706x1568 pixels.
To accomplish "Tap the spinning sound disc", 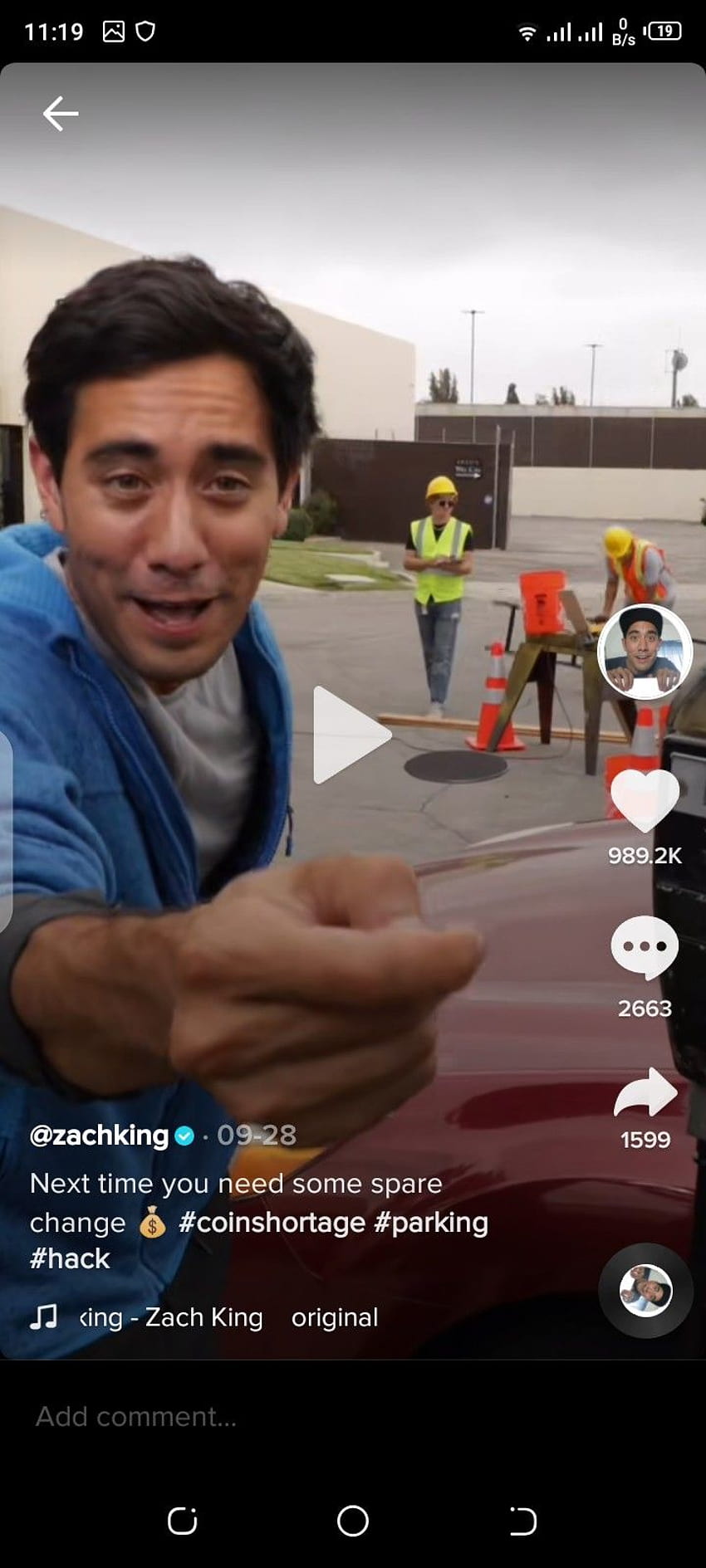I will [x=645, y=1291].
